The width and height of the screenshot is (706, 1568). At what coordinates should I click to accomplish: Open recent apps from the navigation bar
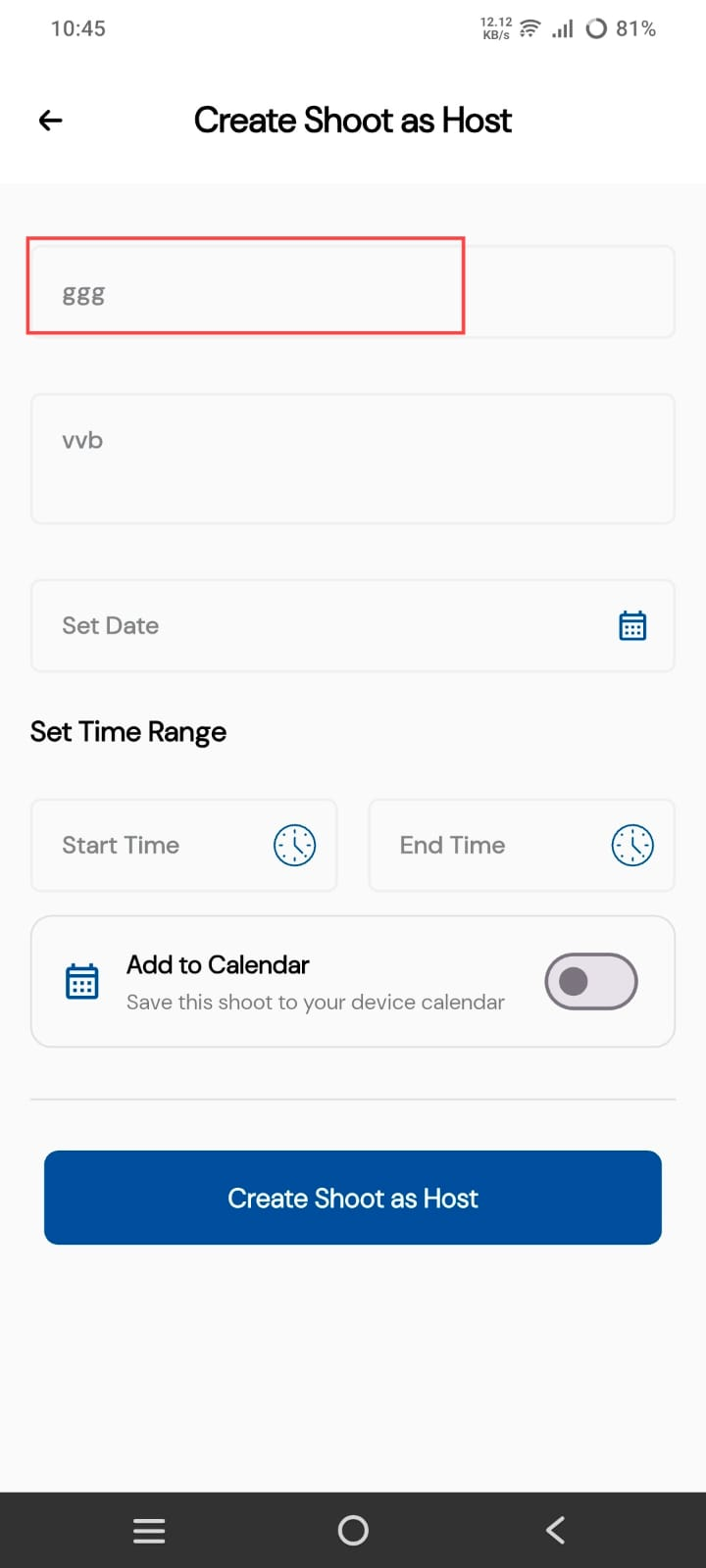click(149, 1530)
